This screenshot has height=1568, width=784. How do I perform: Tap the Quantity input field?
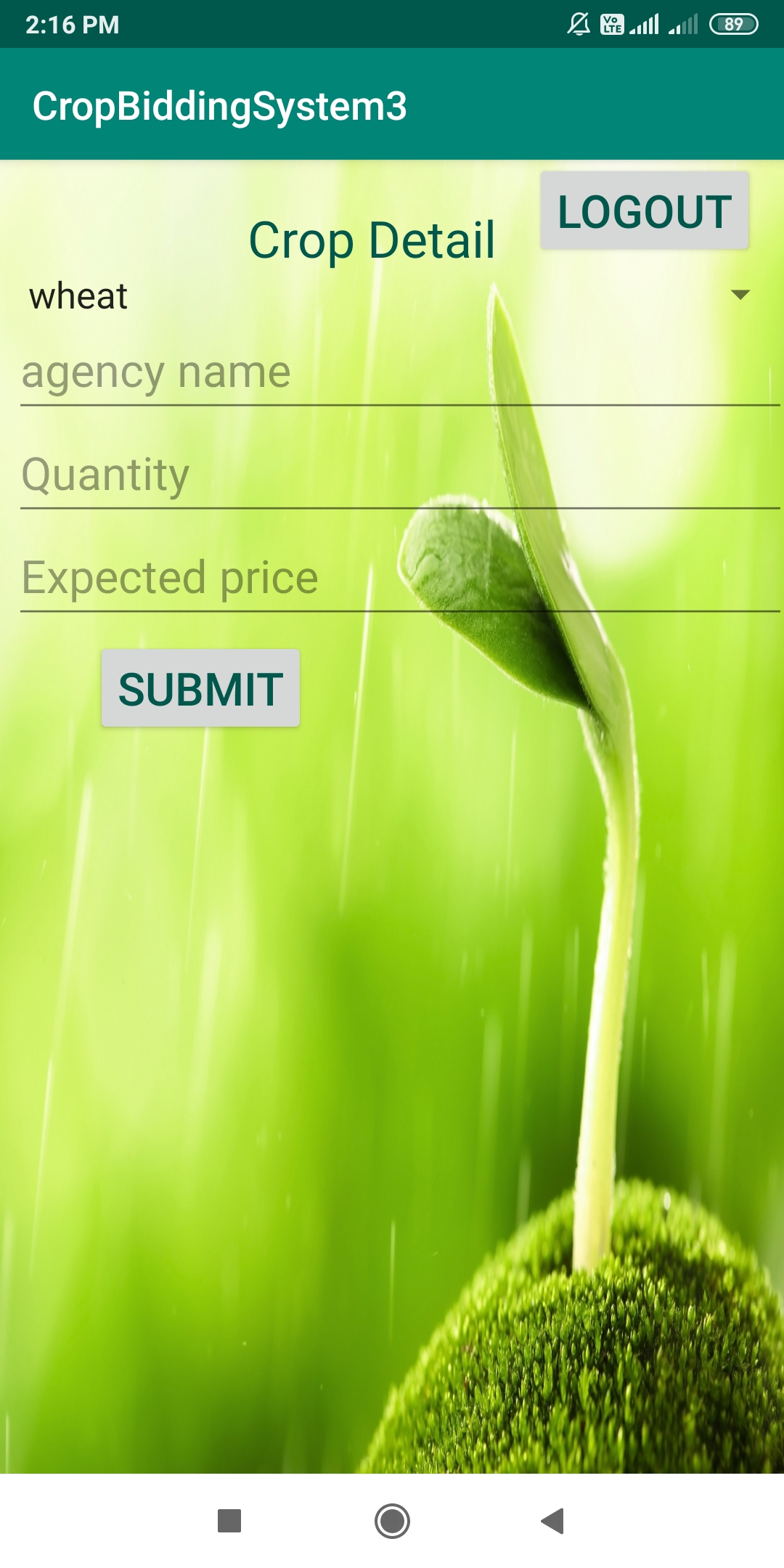290,475
